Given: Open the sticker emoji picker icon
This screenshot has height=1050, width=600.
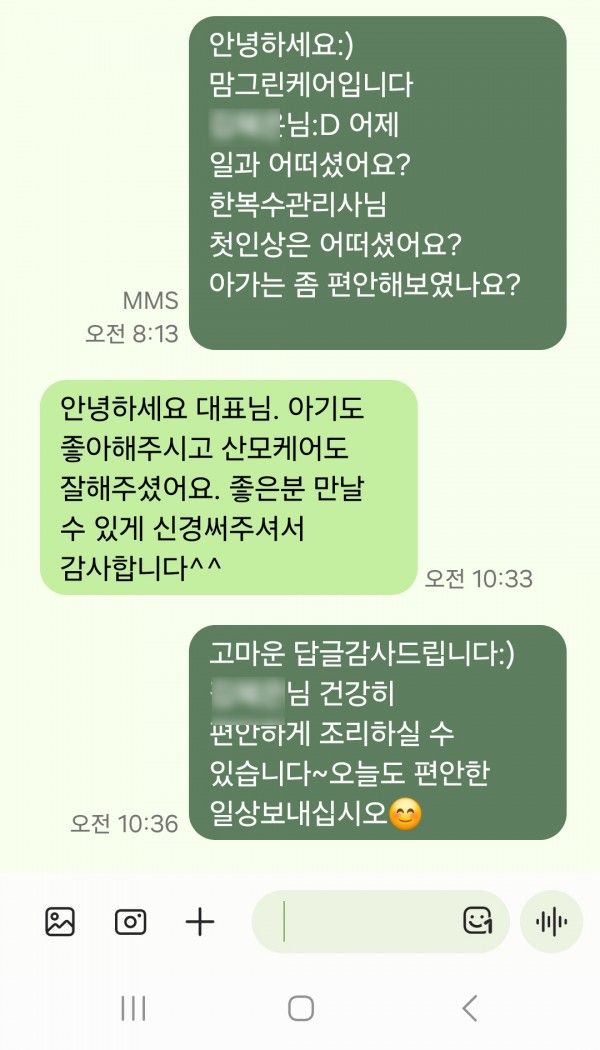Looking at the screenshot, I should pyautogui.click(x=478, y=921).
